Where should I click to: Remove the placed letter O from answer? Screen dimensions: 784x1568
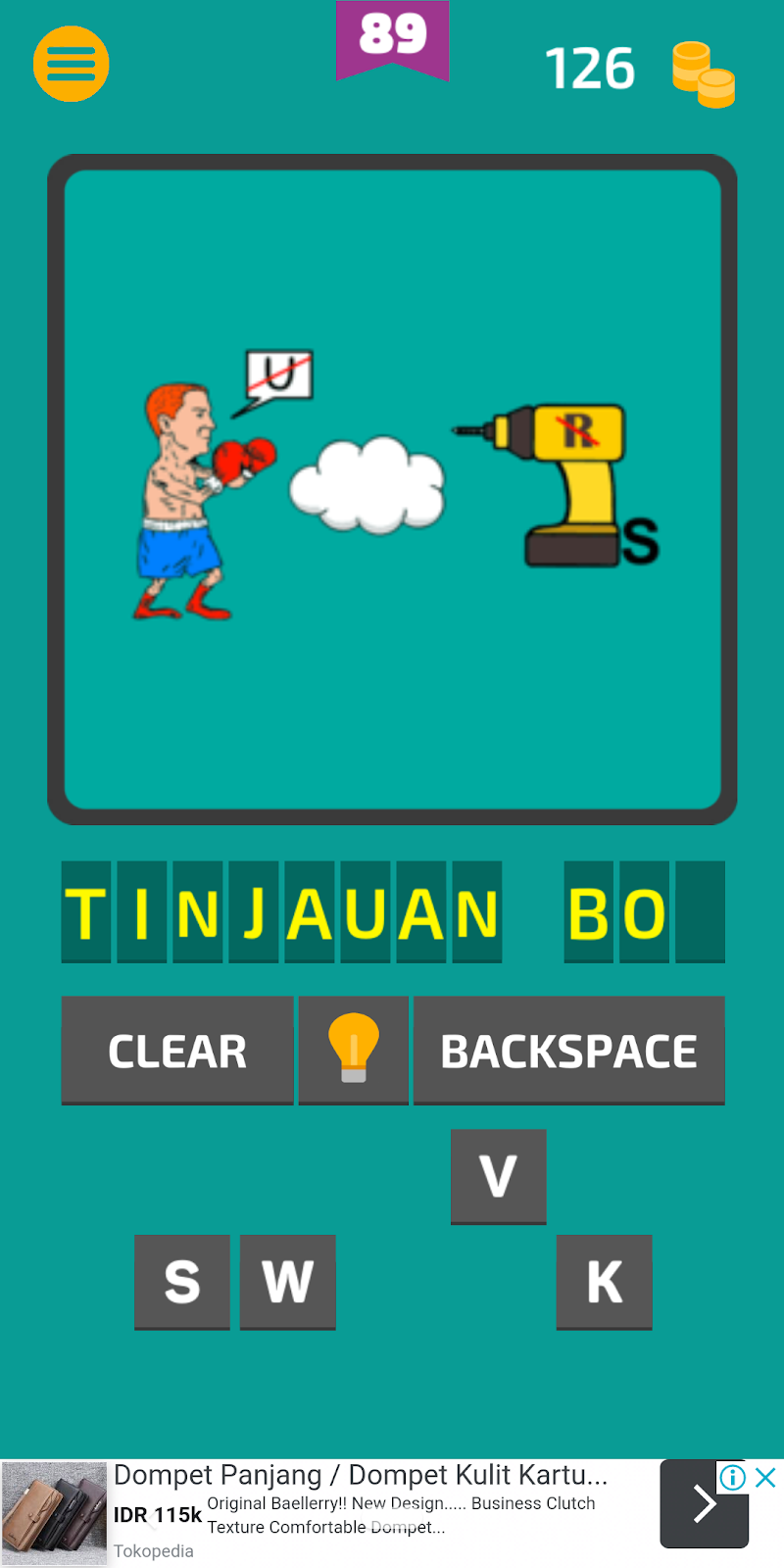(644, 912)
